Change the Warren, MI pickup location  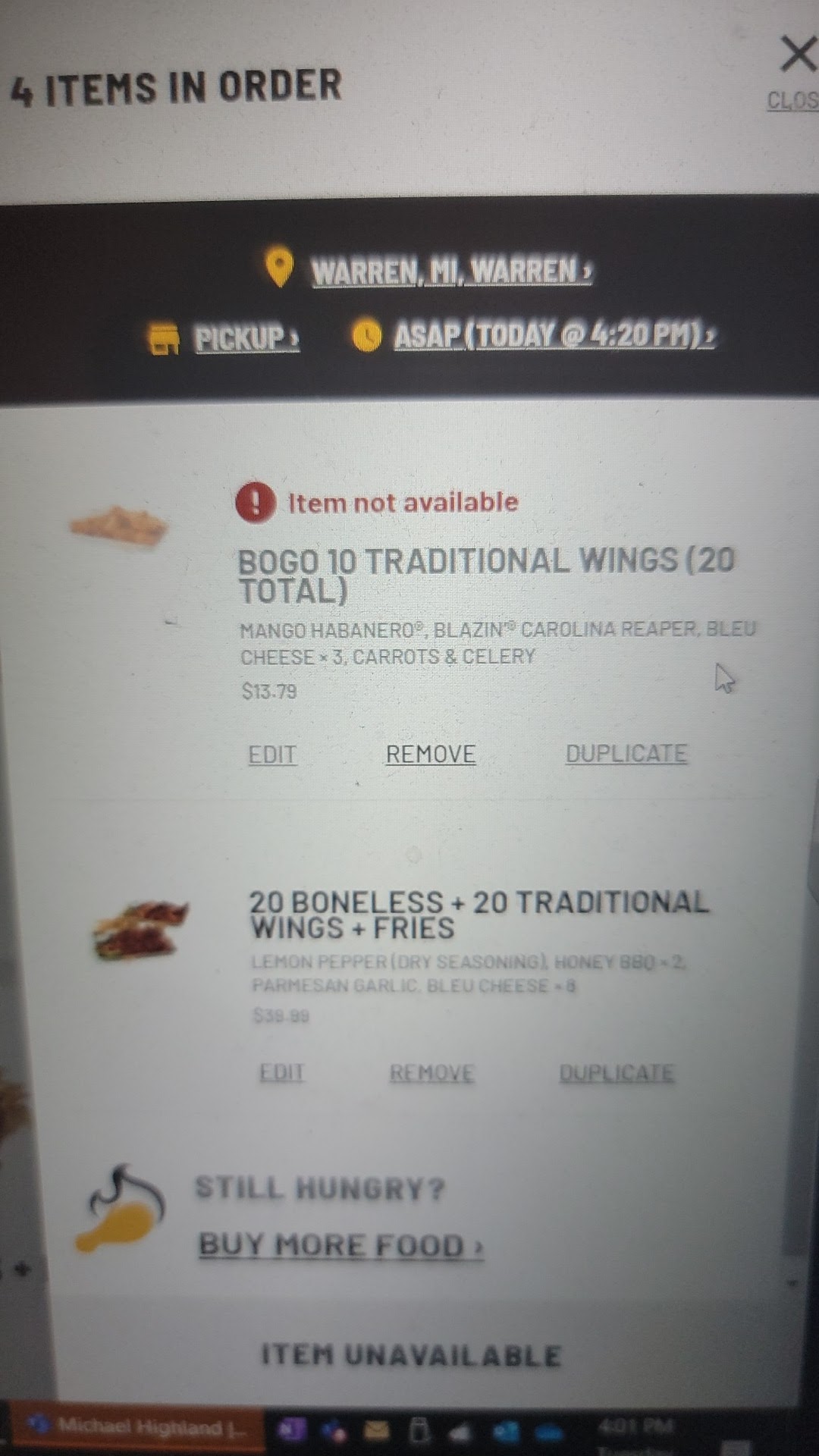(x=450, y=271)
